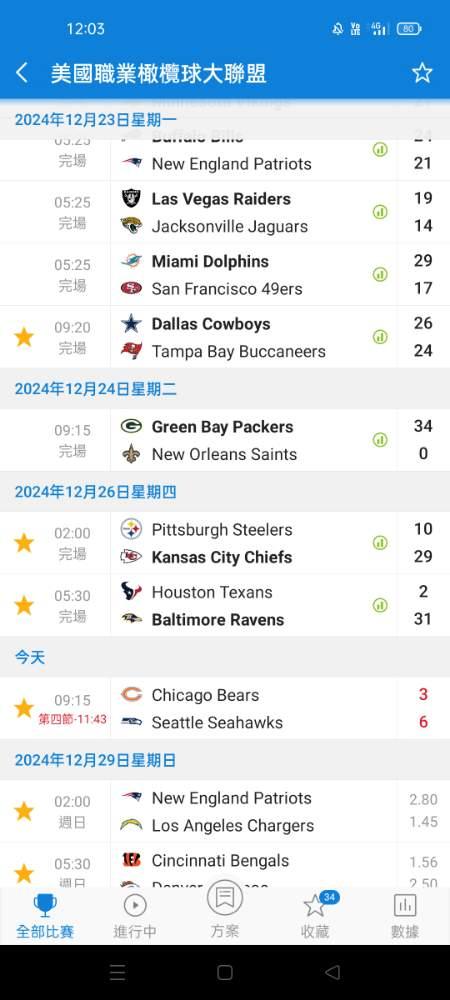Unstar the Houston Texans vs Ravens match
The height and width of the screenshot is (1000, 450).
24,605
